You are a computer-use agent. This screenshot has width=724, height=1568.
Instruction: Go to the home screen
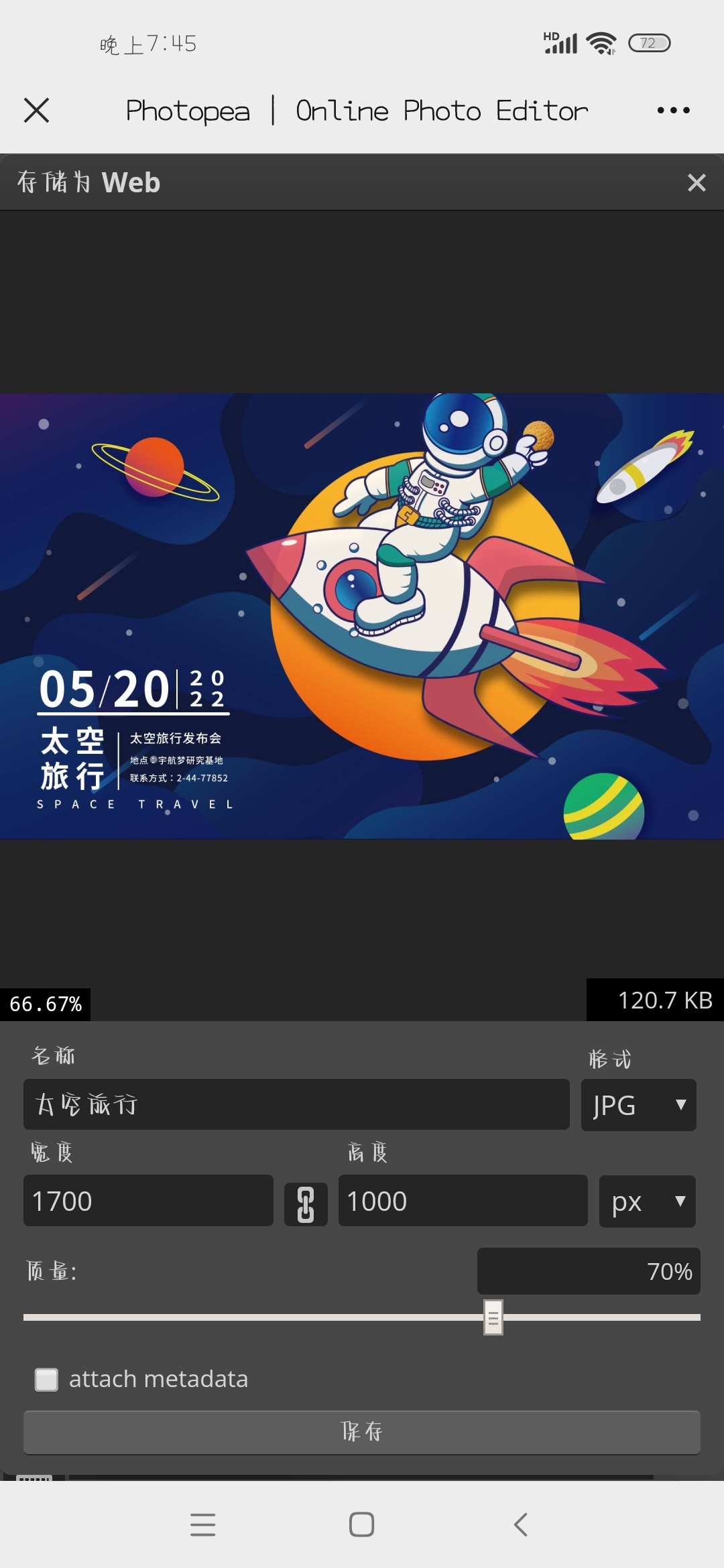361,1524
